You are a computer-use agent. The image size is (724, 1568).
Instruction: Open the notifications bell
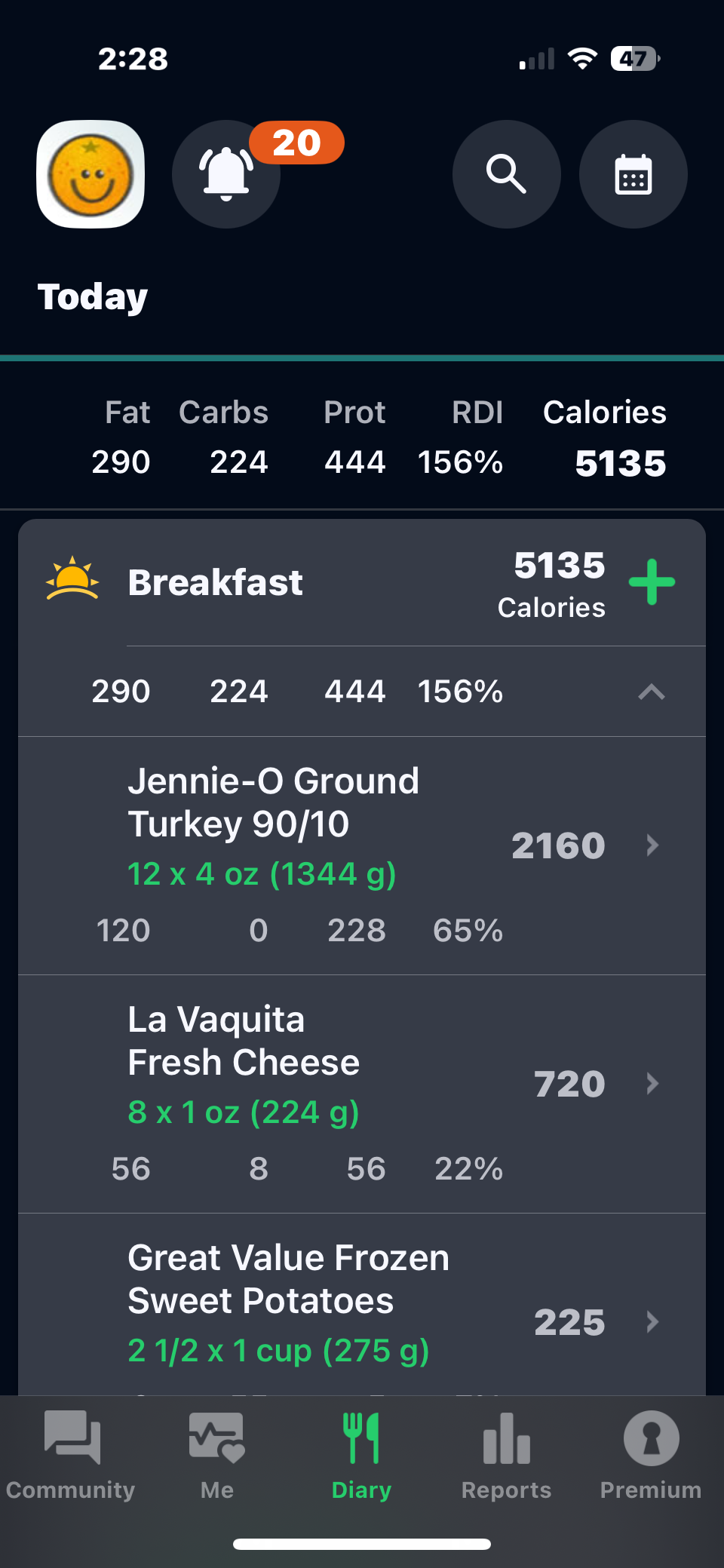(x=225, y=174)
